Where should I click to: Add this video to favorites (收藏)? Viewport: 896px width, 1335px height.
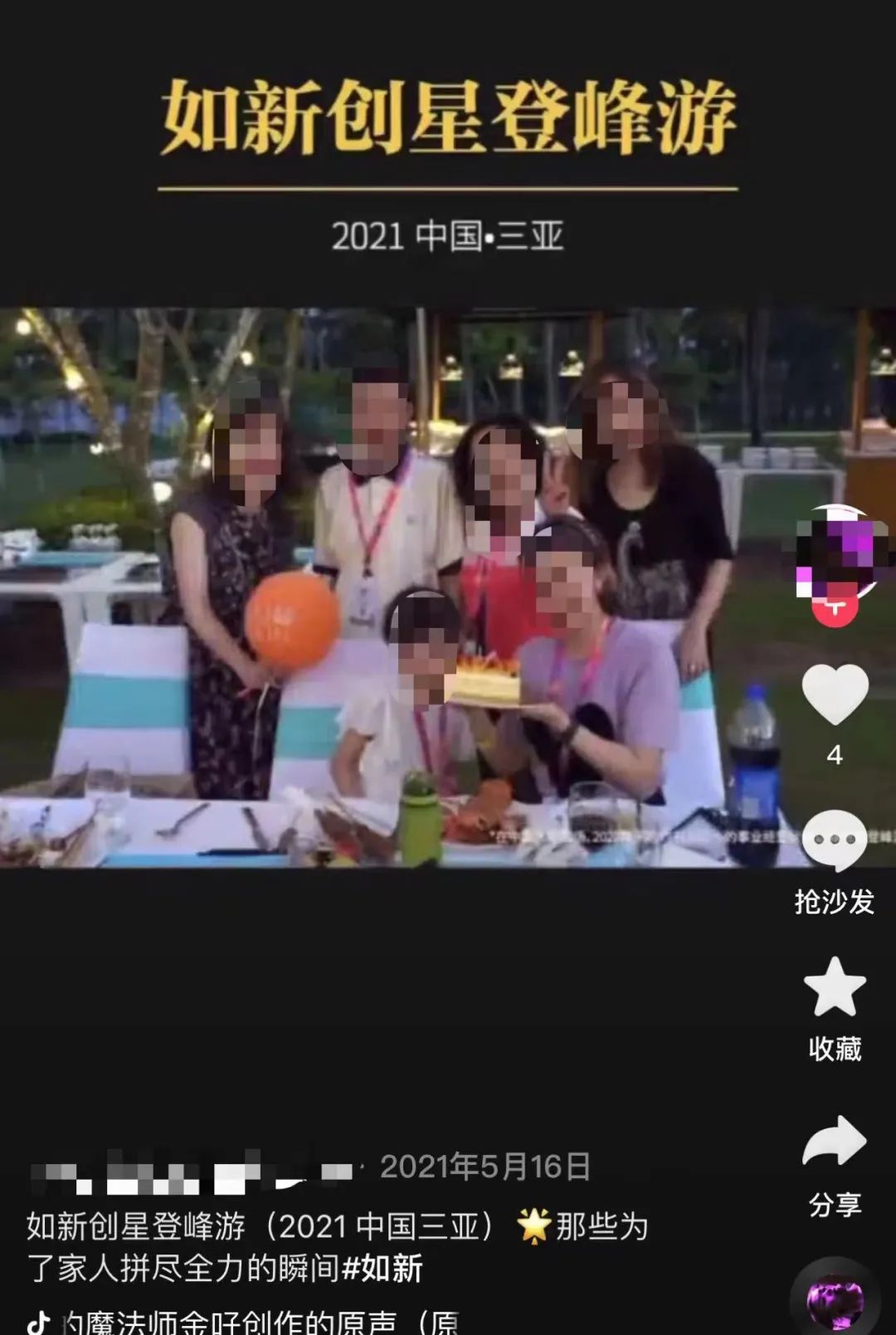pos(835,987)
